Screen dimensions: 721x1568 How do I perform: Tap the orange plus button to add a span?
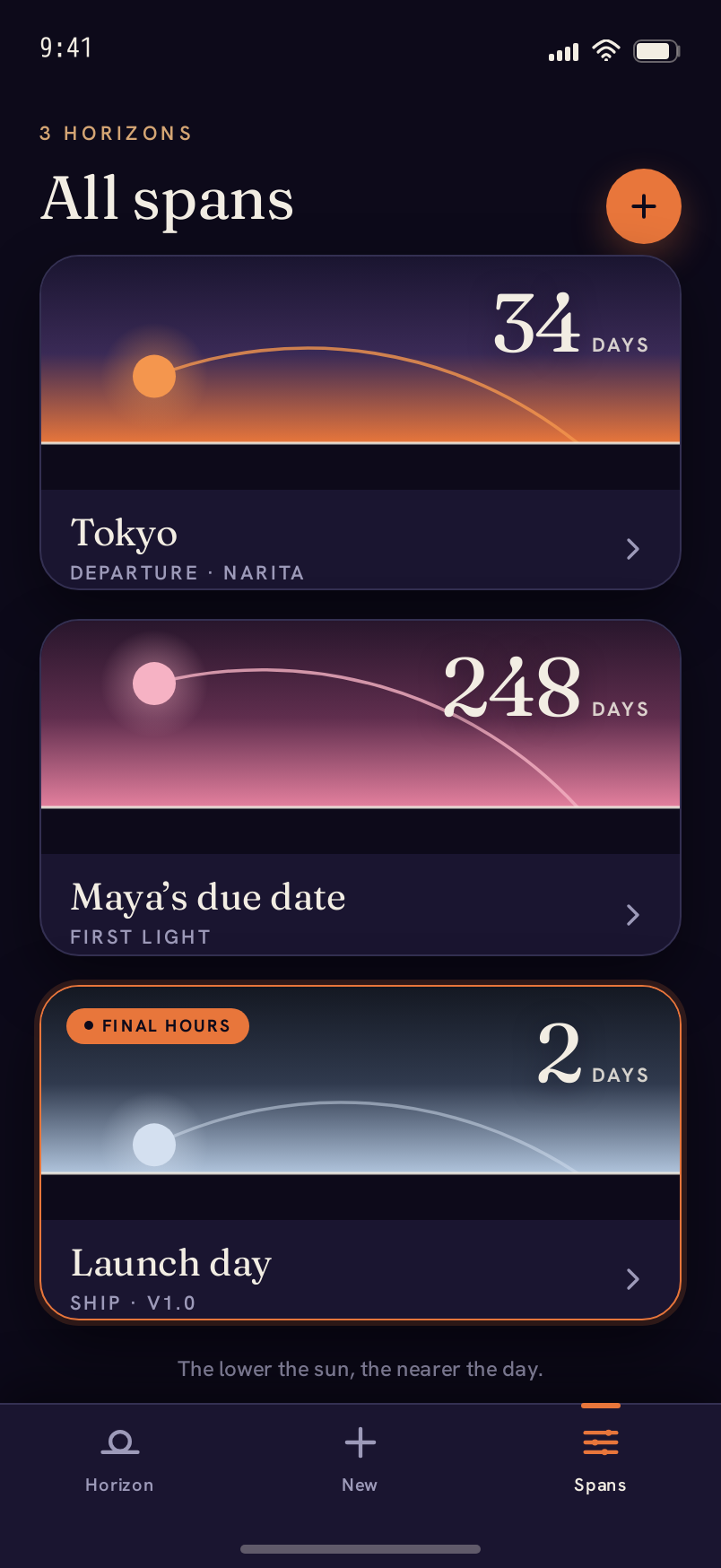point(643,206)
